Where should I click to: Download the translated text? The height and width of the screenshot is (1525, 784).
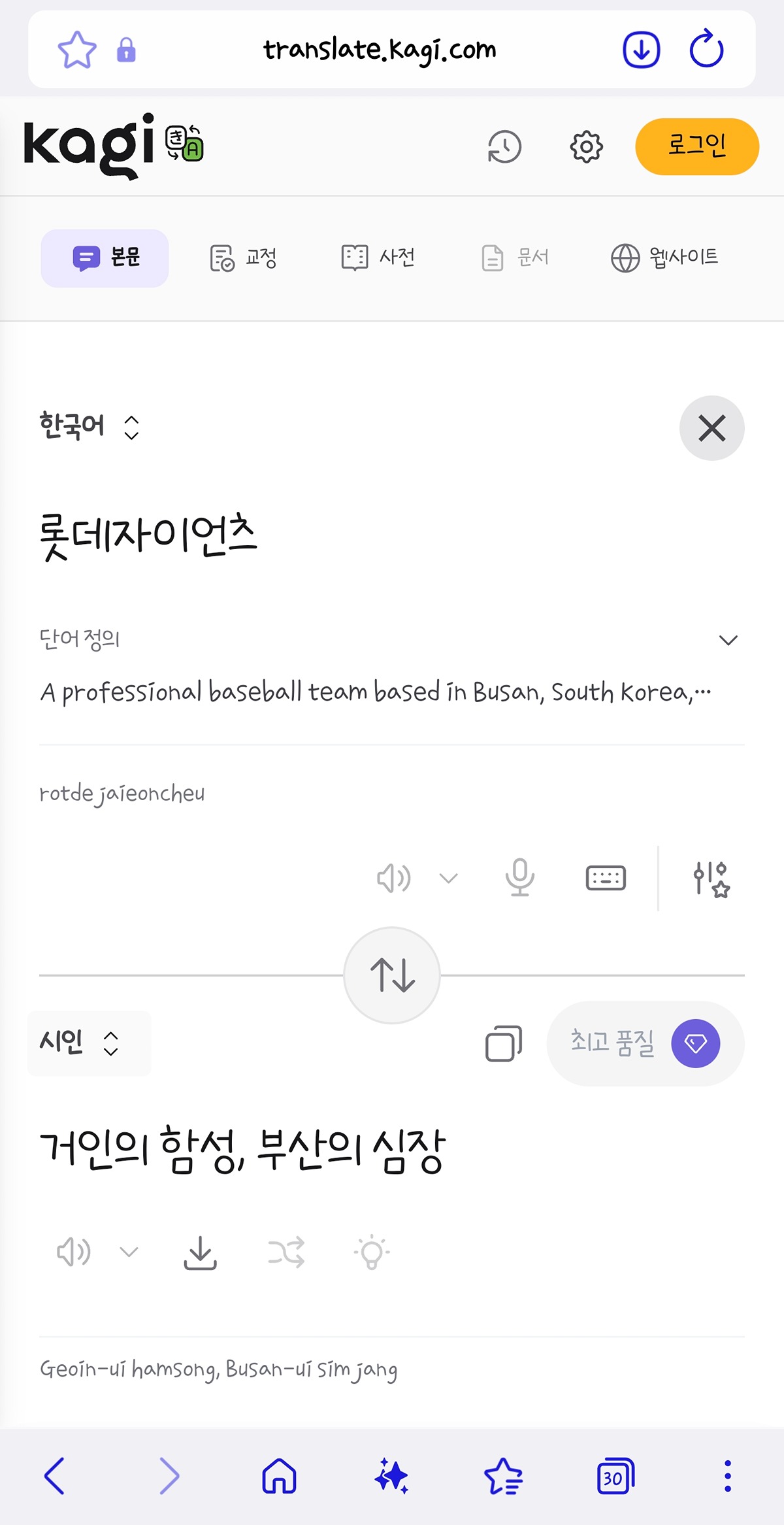tap(201, 1252)
